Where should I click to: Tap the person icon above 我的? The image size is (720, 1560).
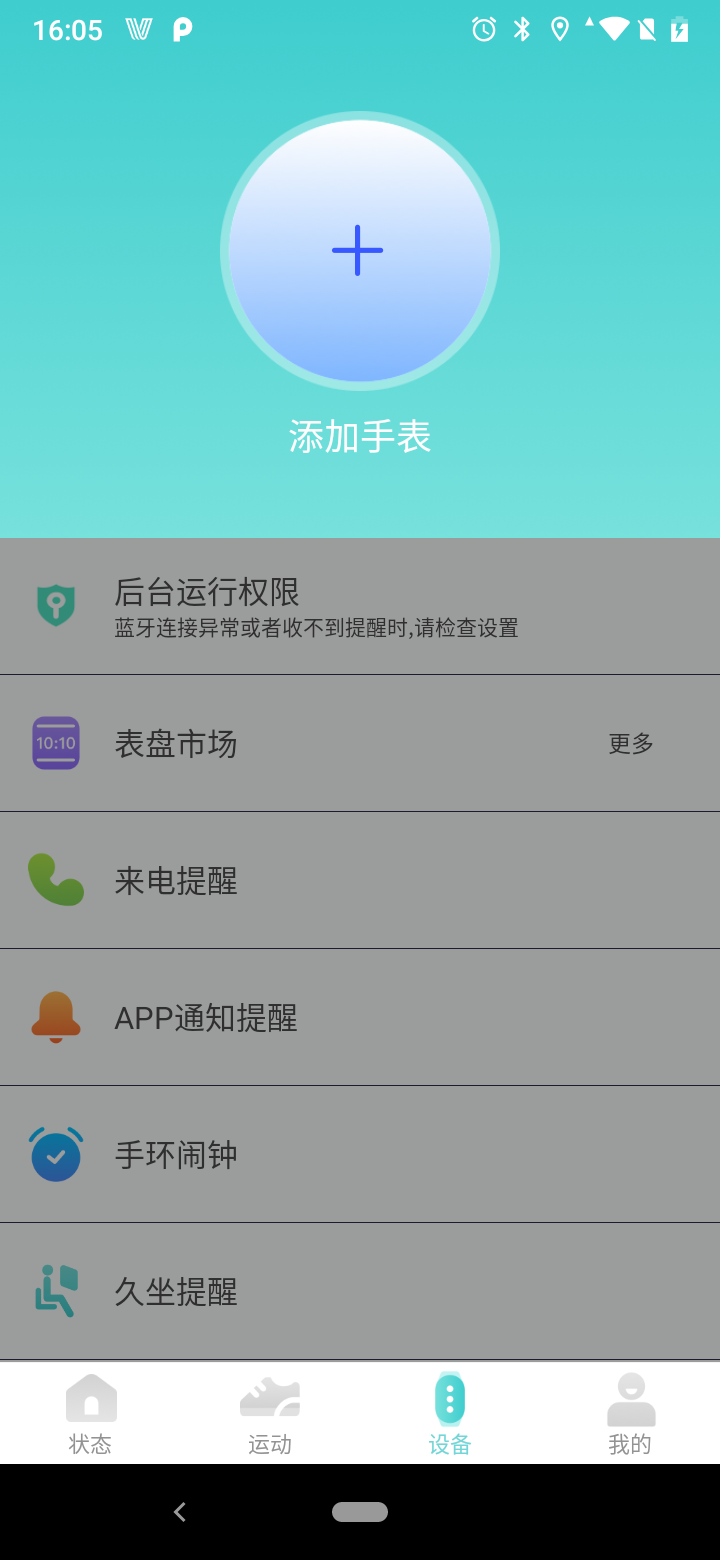(629, 1398)
